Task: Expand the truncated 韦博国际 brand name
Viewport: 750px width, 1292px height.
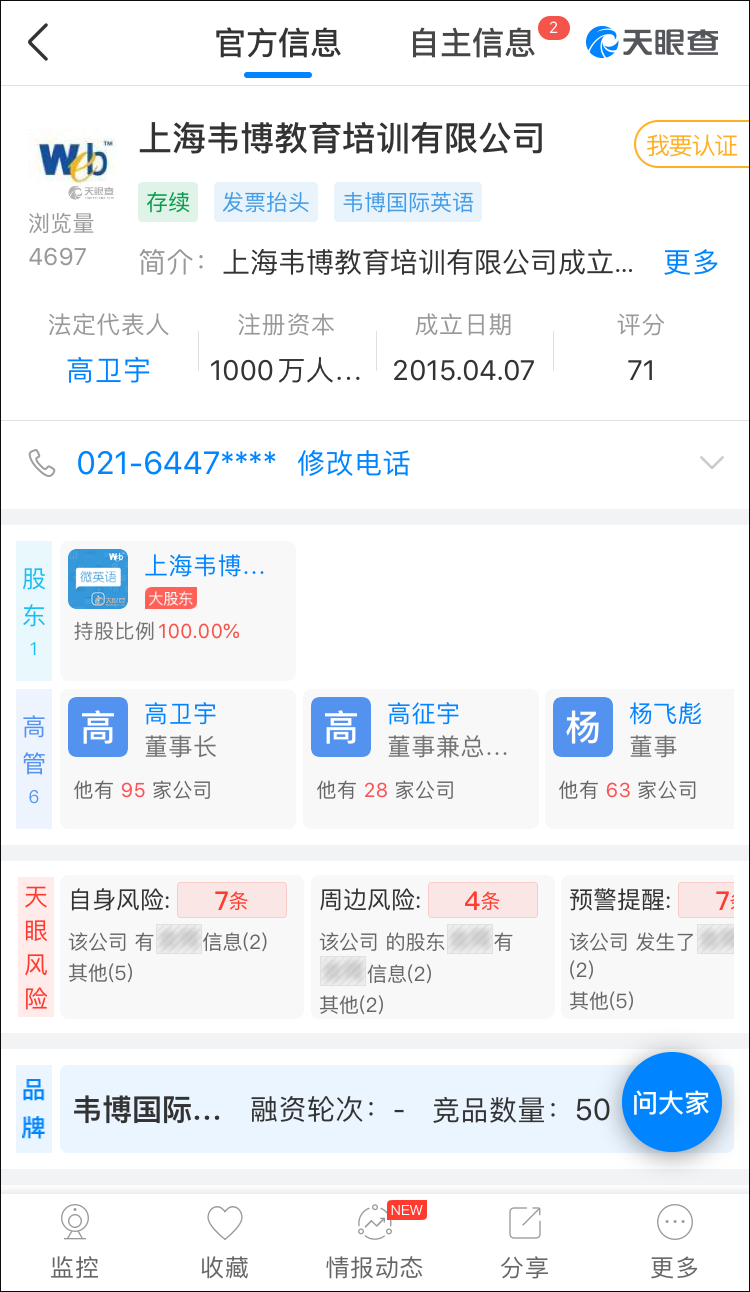Action: (x=145, y=1108)
